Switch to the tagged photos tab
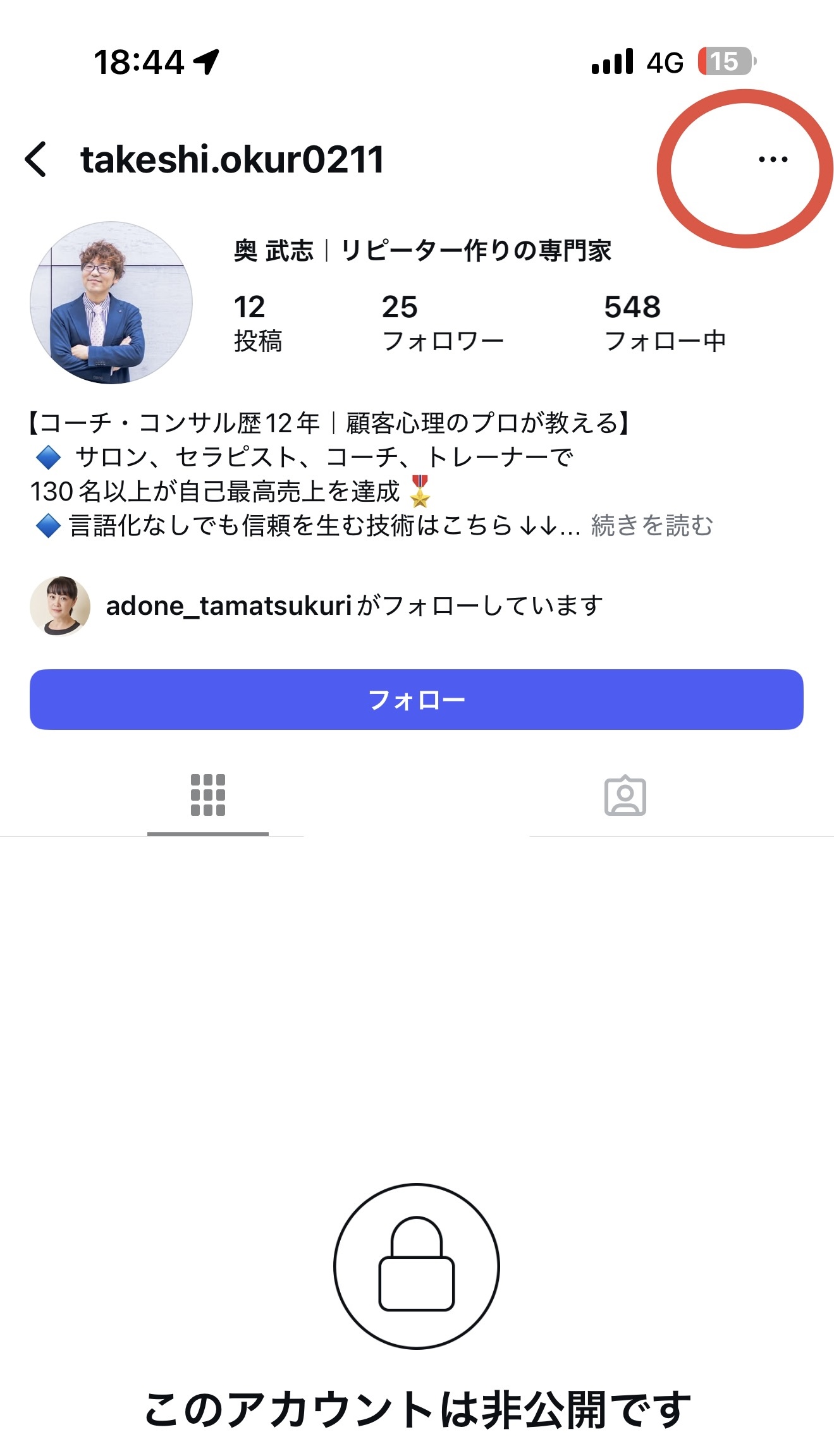This screenshot has width=834, height=1456. click(625, 796)
